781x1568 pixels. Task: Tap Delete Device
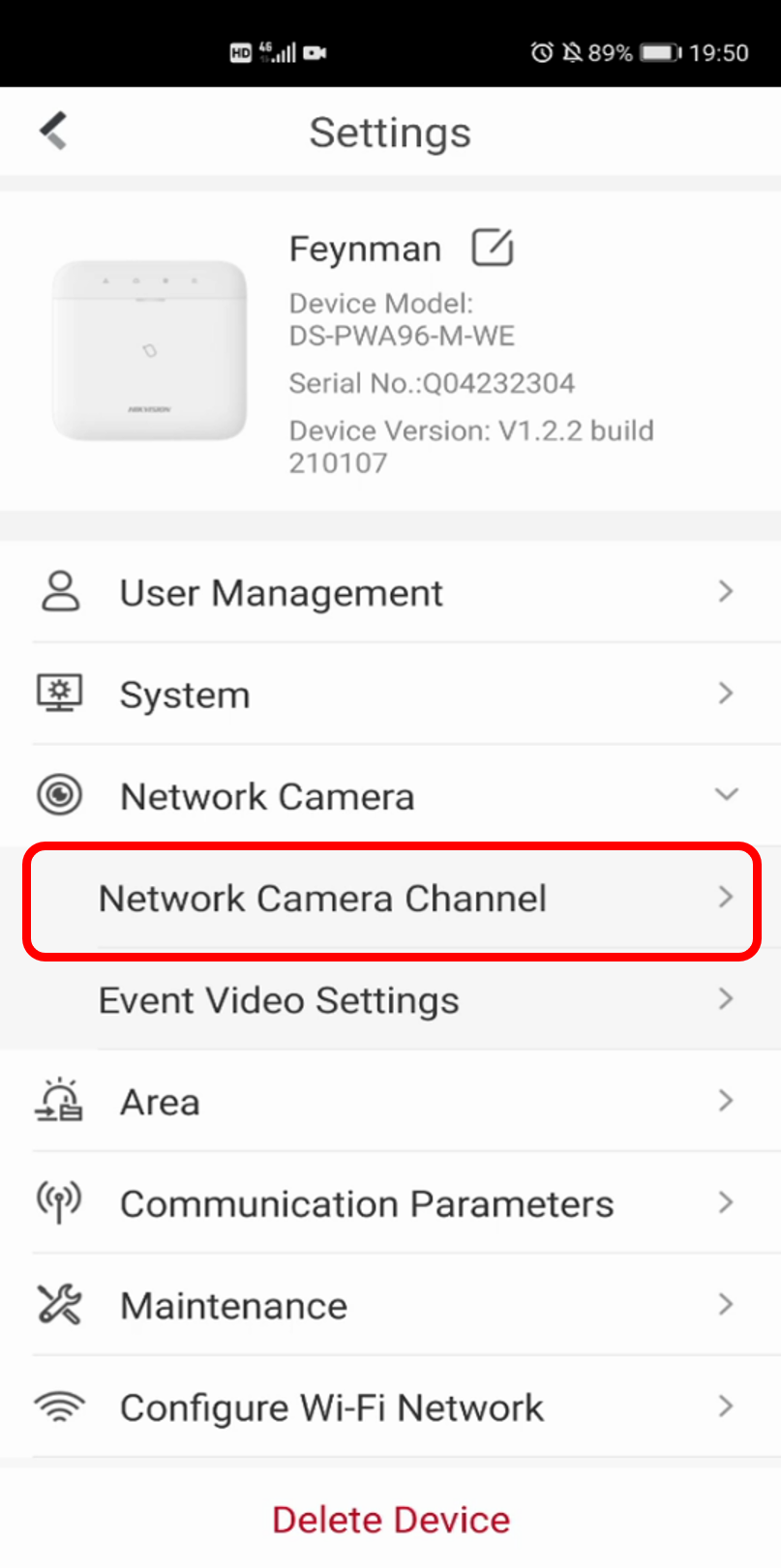point(391,1520)
